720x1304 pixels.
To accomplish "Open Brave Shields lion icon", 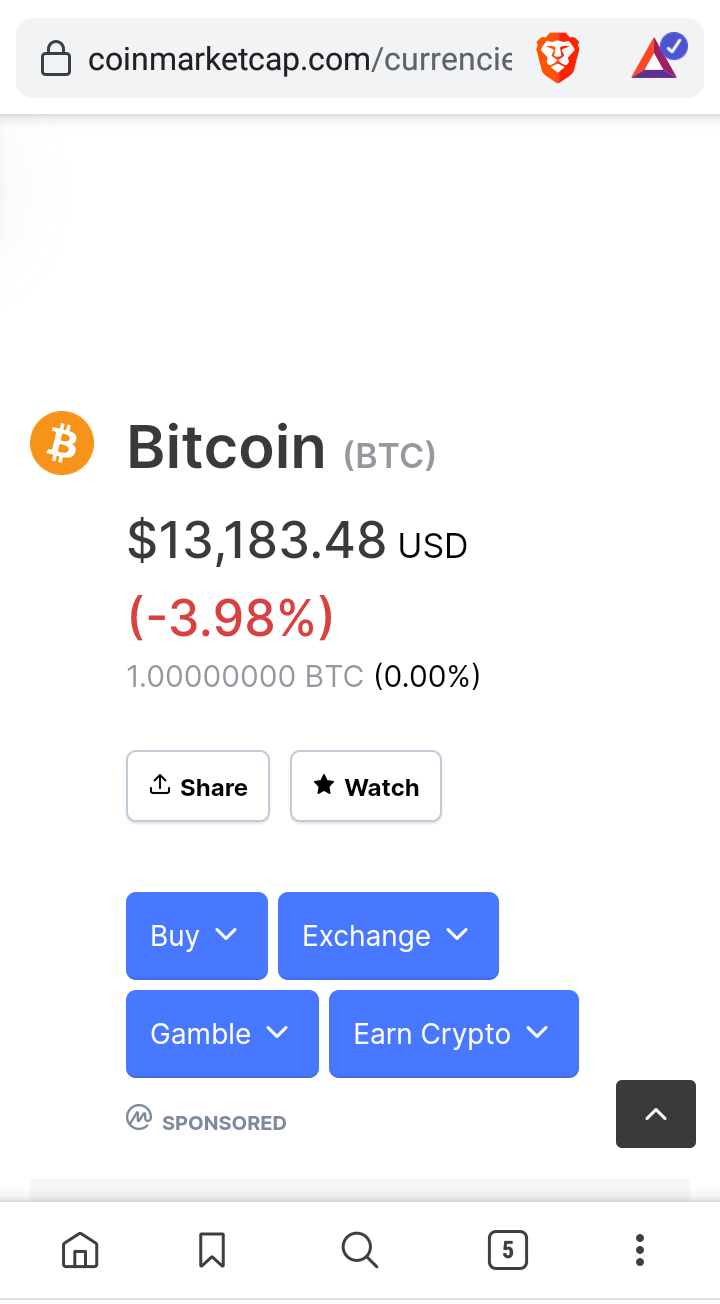I will click(x=557, y=58).
